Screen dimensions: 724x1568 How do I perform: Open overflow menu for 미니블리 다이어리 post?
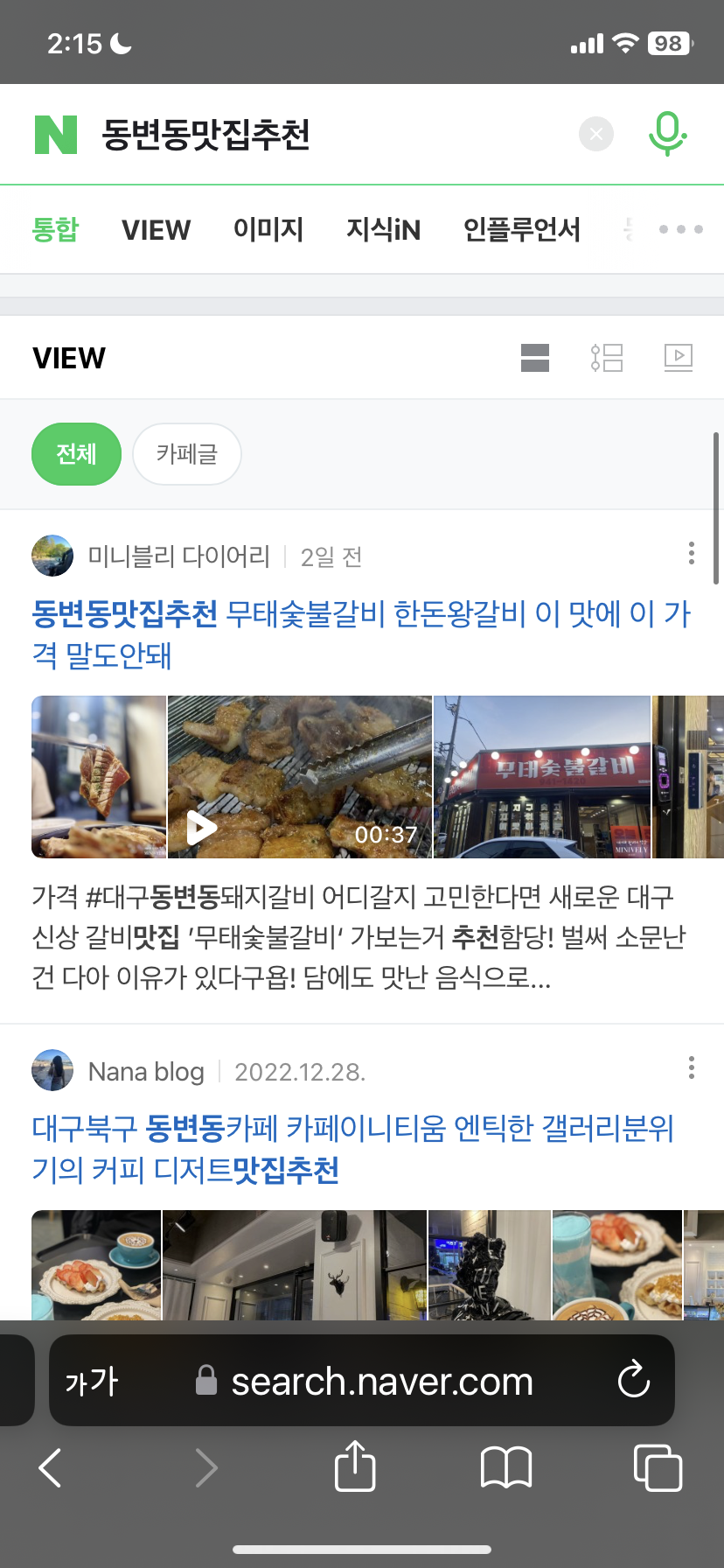(691, 554)
